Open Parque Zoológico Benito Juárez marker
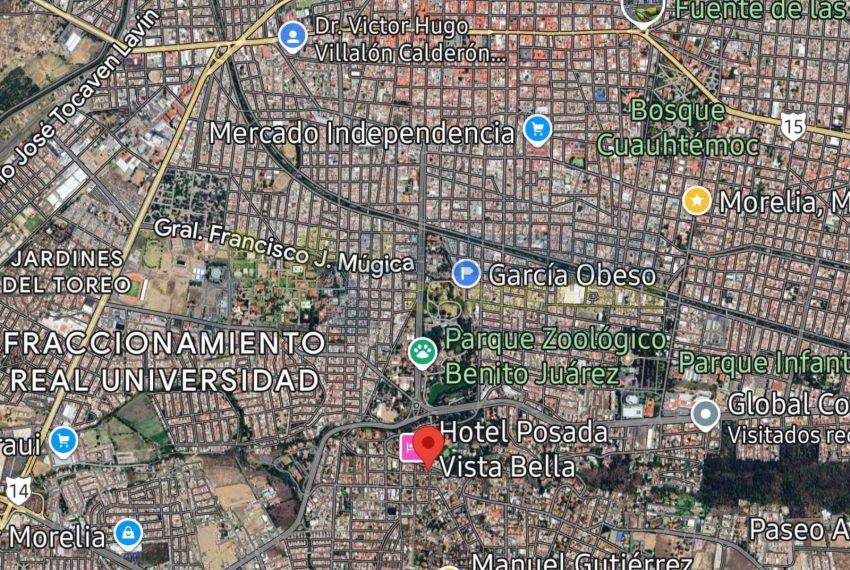850x570 pixels. (x=423, y=351)
